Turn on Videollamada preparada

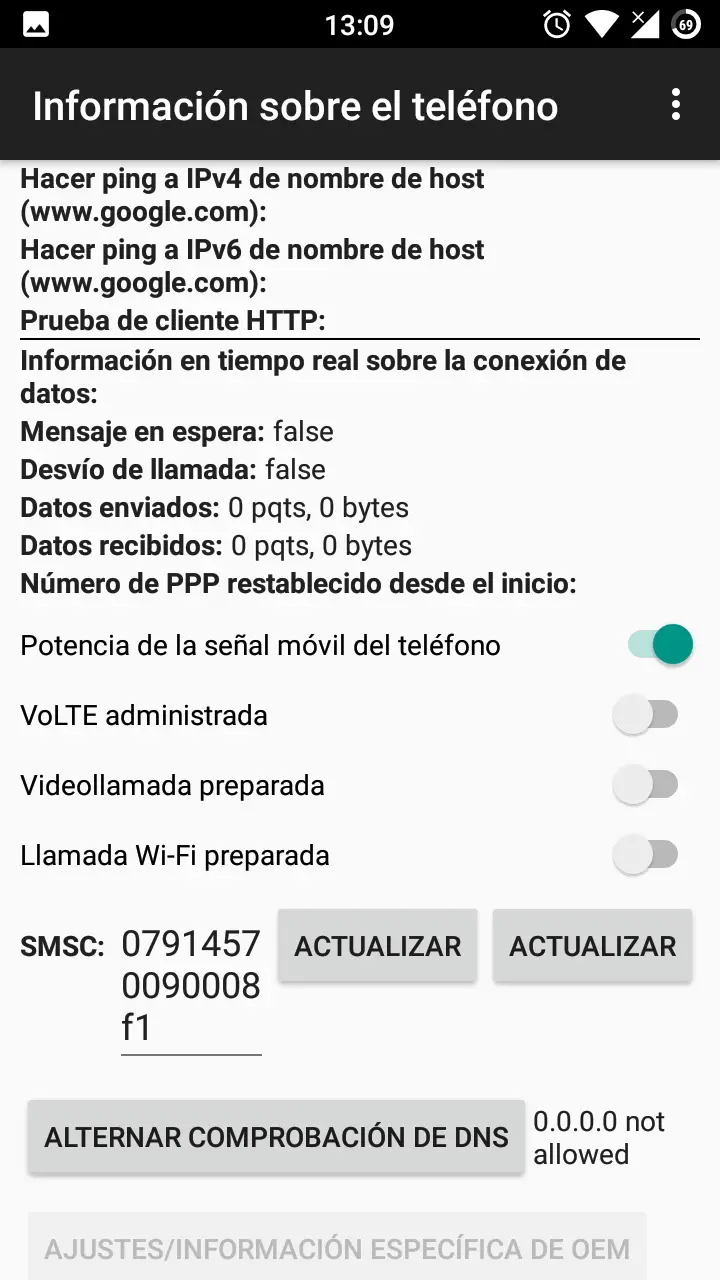tap(646, 785)
